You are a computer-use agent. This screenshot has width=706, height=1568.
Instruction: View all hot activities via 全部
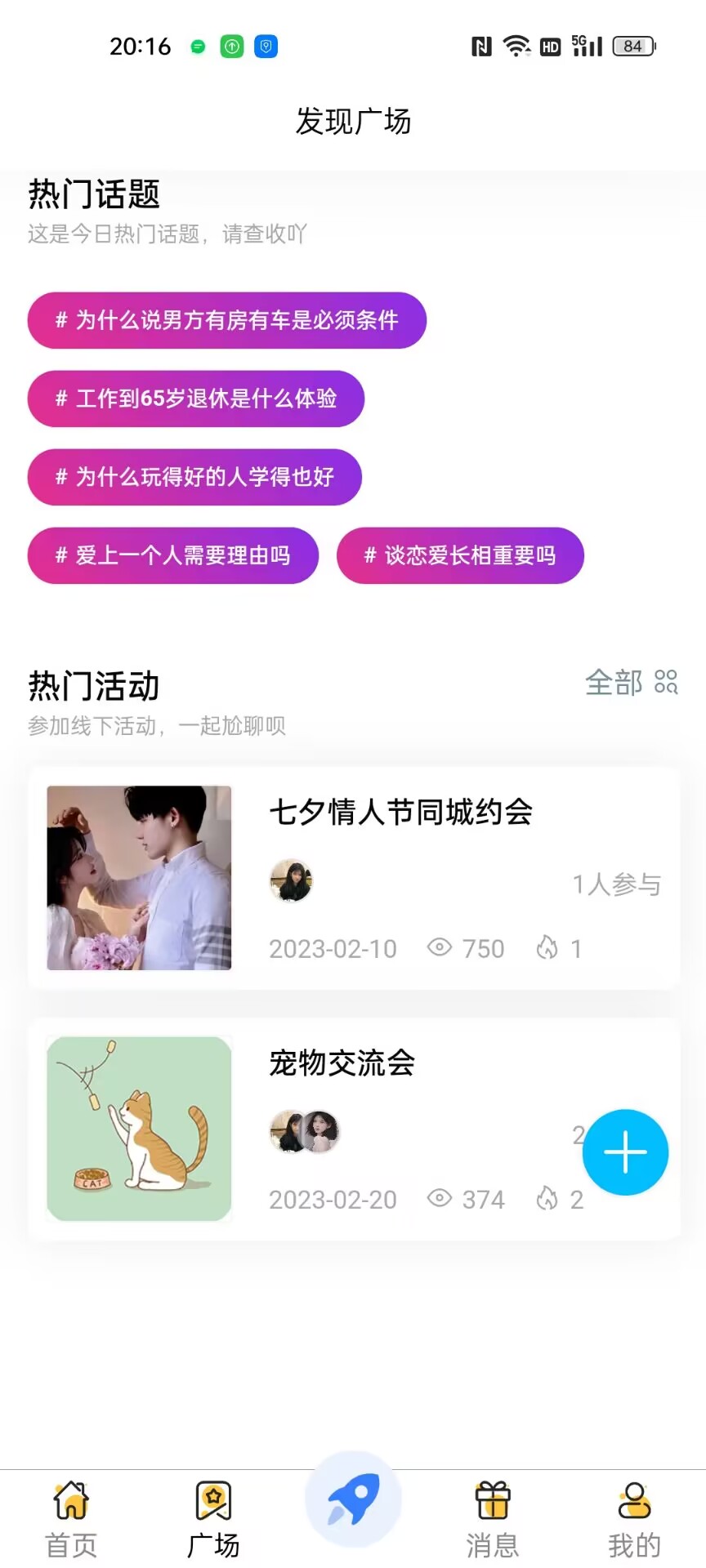631,683
